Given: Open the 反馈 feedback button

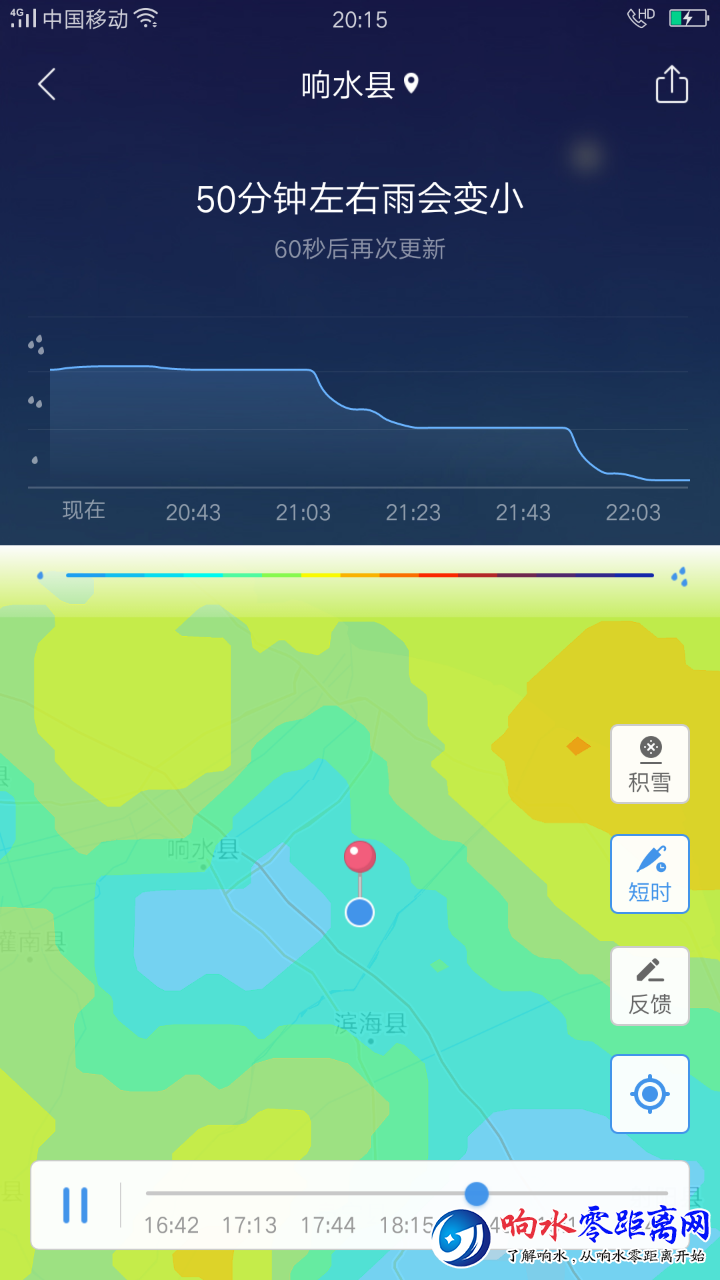Looking at the screenshot, I should click(x=650, y=986).
